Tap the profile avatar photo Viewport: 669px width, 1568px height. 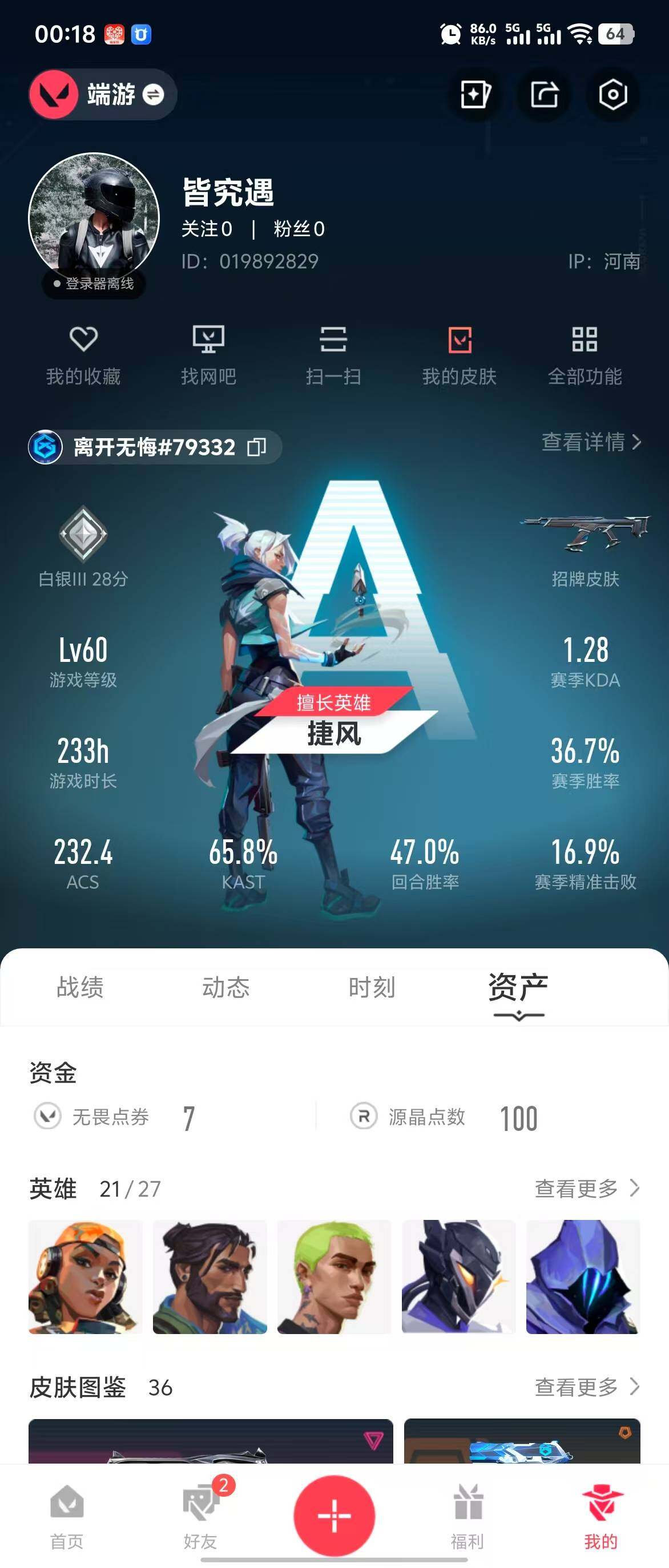click(94, 218)
